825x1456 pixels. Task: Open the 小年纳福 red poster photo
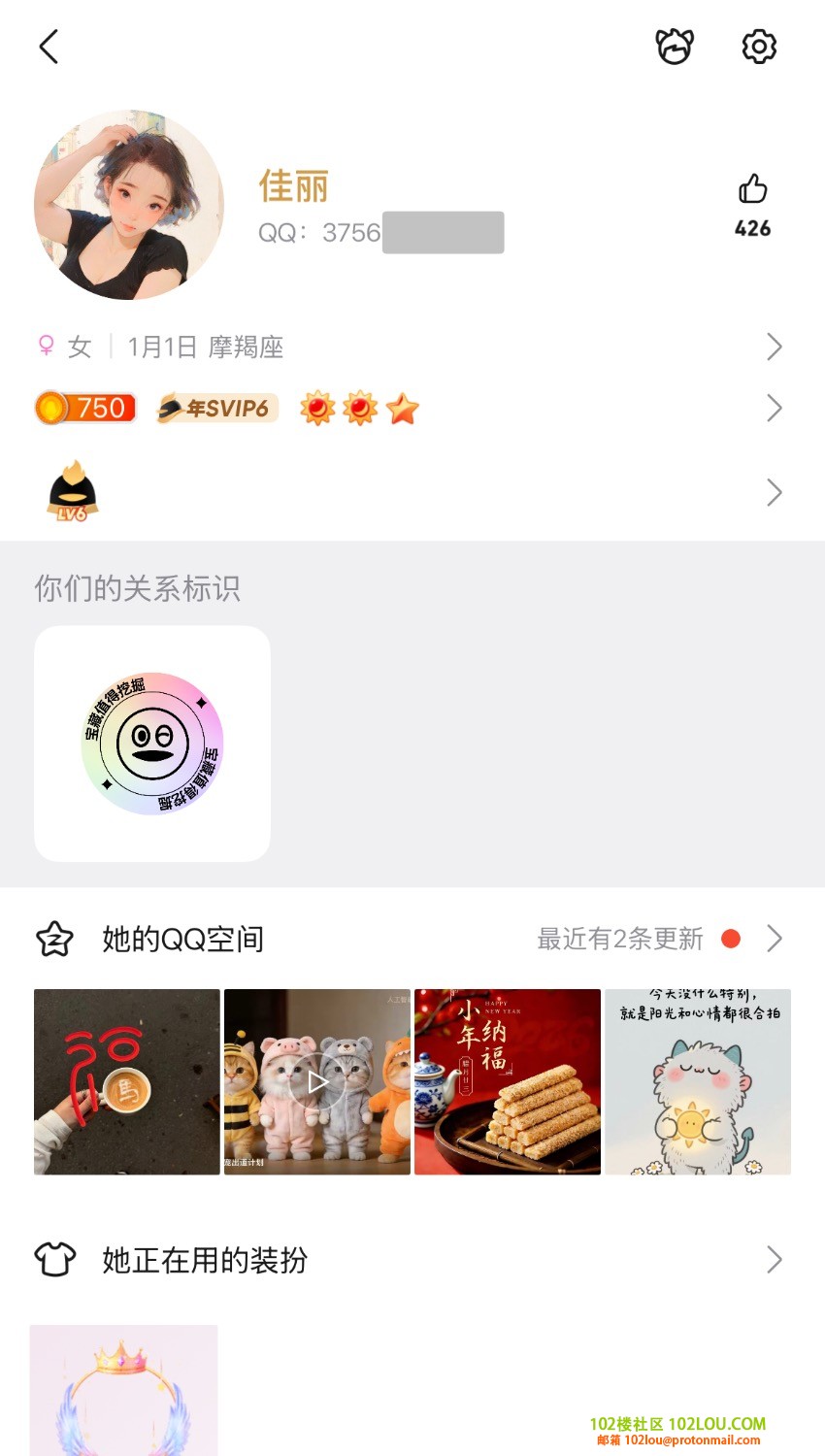point(508,1081)
